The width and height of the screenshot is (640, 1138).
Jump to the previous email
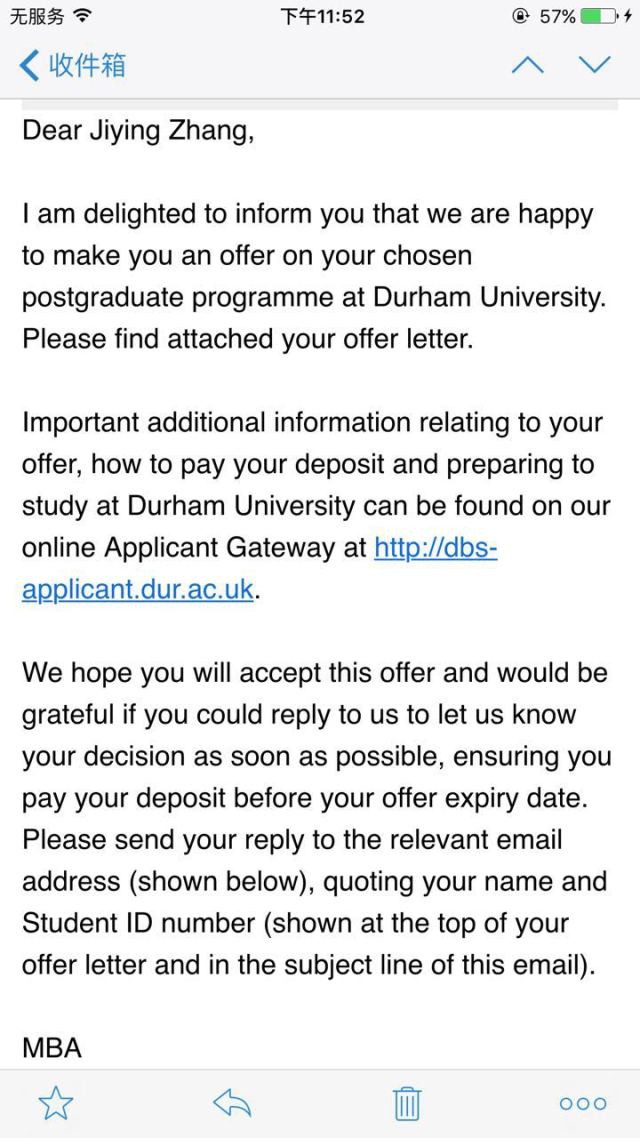pyautogui.click(x=527, y=66)
